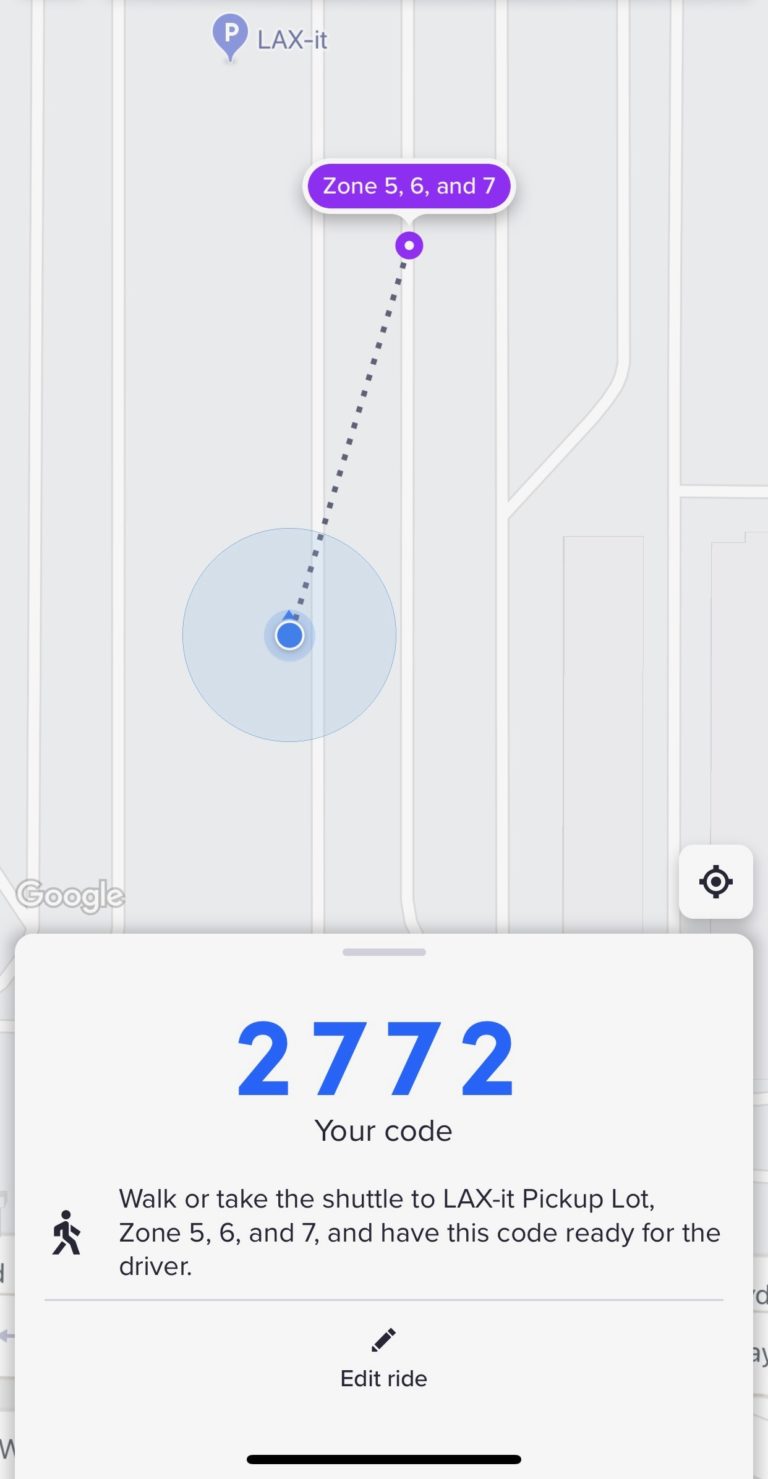Open the Your code section
Viewport: 768px width, 1479px height.
click(383, 1130)
